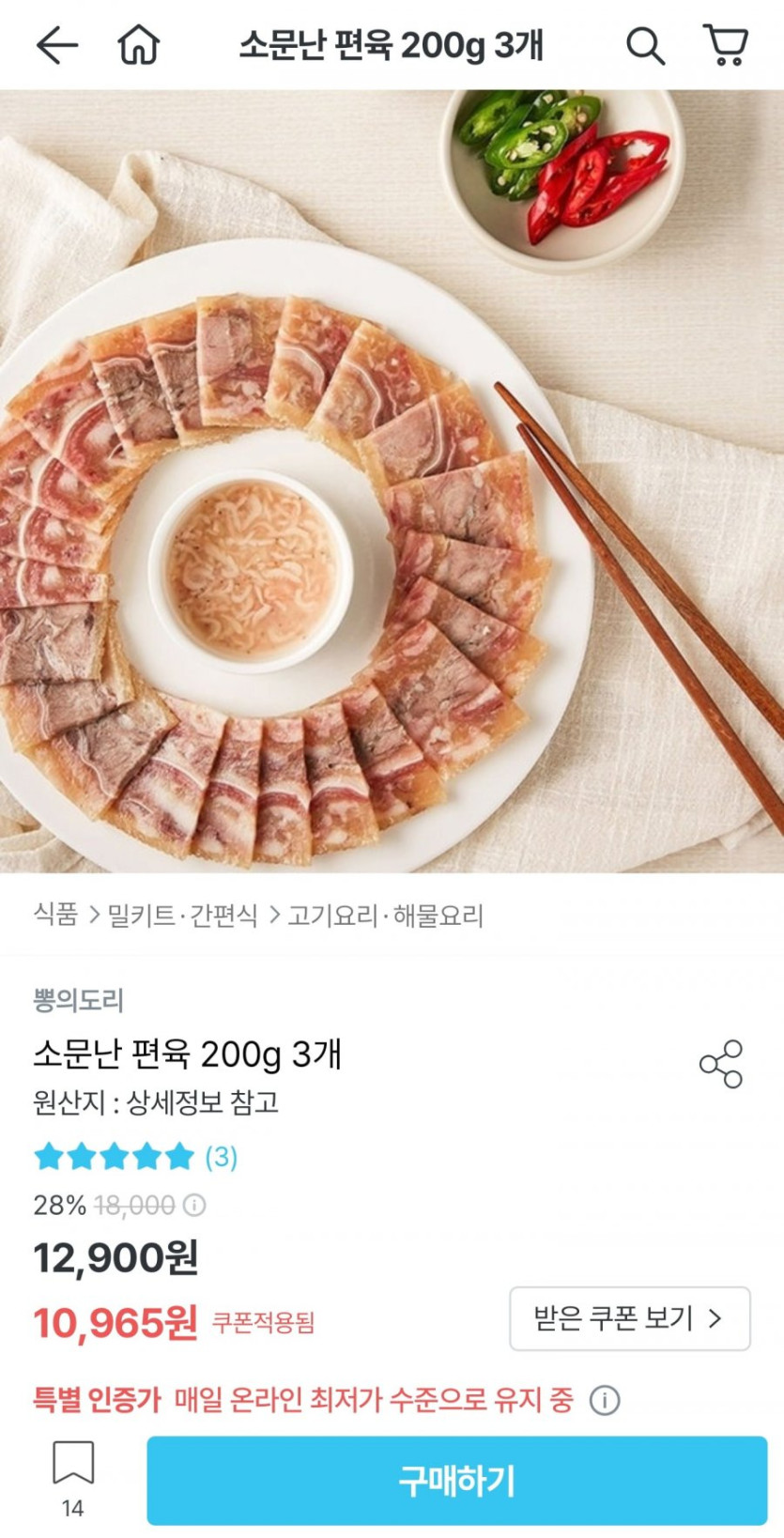Screen dimensions: 784x1538
Task: Tap the five-star rating stars
Action: point(111,1158)
